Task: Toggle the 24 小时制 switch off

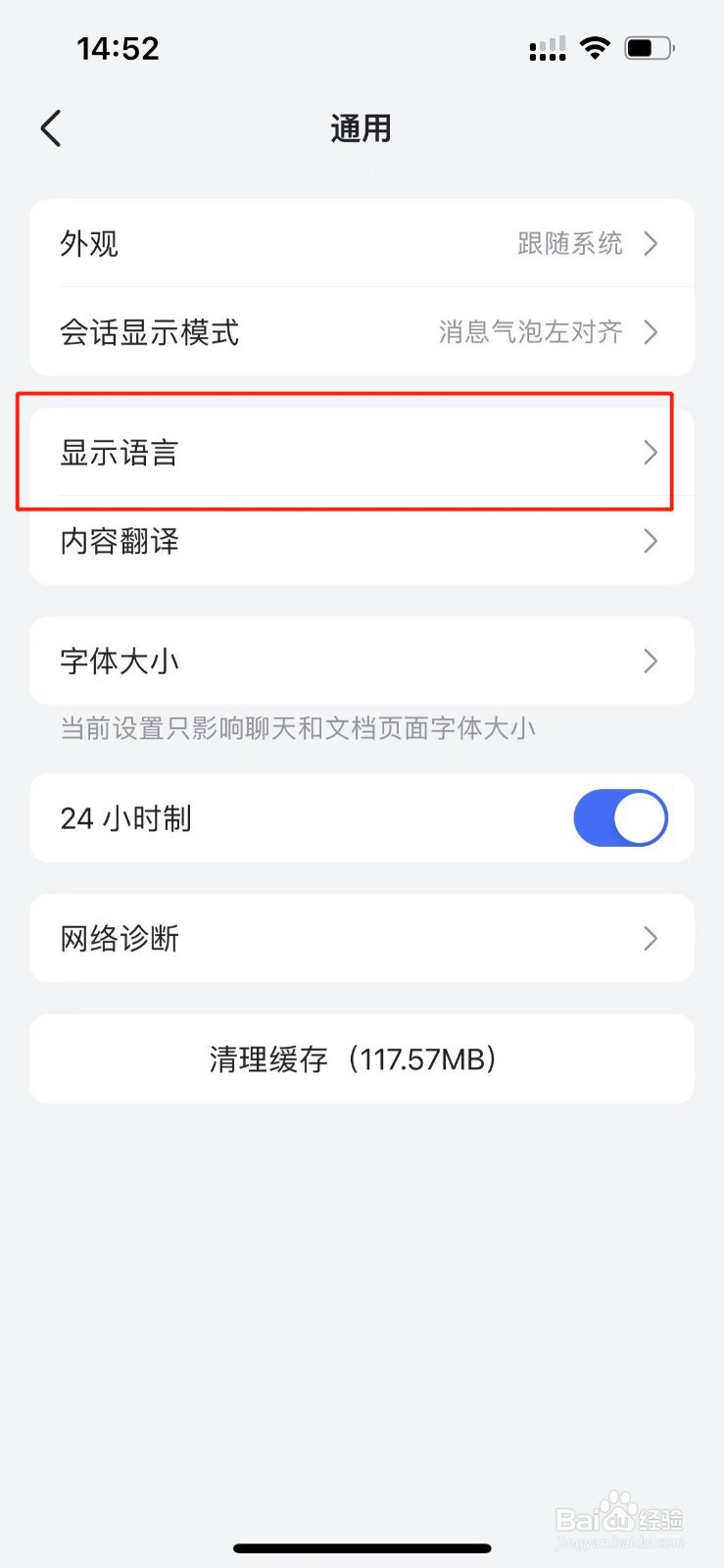Action: (620, 817)
